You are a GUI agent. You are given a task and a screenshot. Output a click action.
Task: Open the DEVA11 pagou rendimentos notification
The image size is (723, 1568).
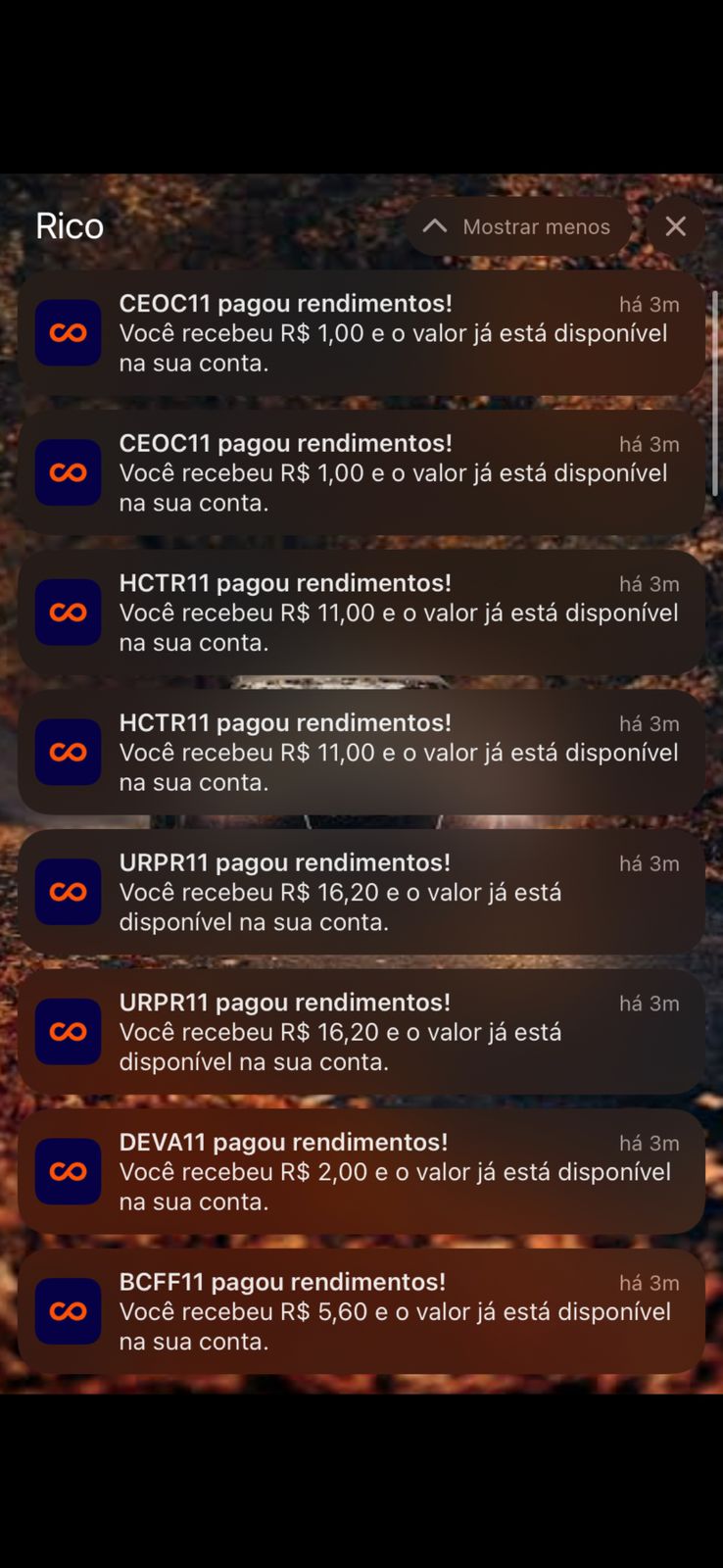pyautogui.click(x=361, y=1171)
